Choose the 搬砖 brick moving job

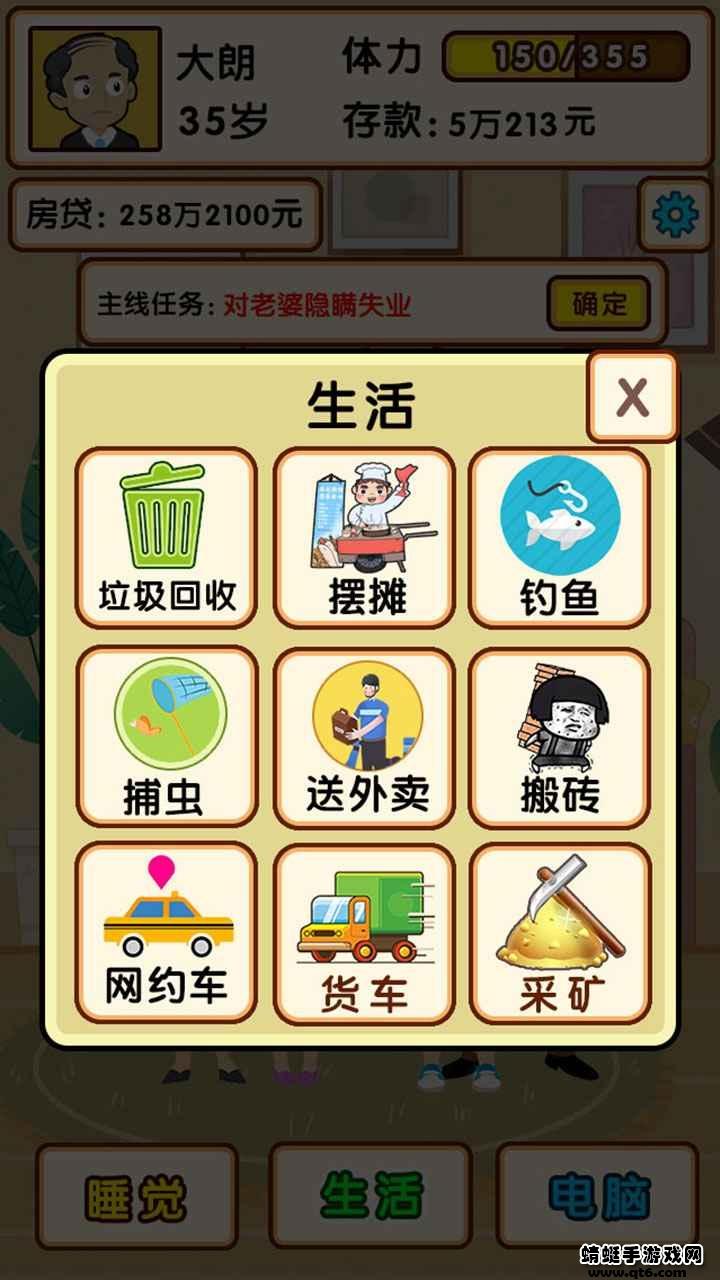click(x=559, y=736)
